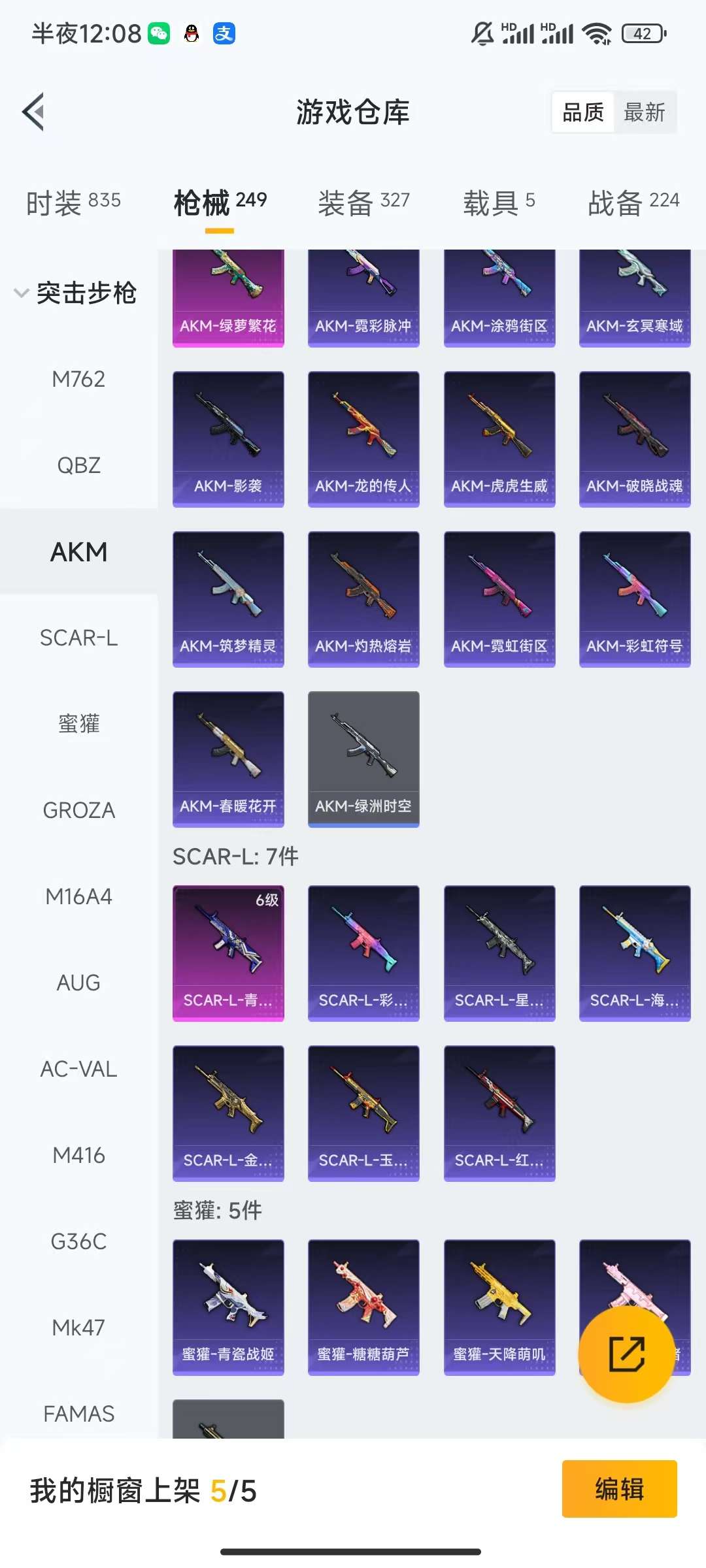Image resolution: width=706 pixels, height=1568 pixels.
Task: Open the AKM-绿洲时空 item
Action: click(x=363, y=759)
